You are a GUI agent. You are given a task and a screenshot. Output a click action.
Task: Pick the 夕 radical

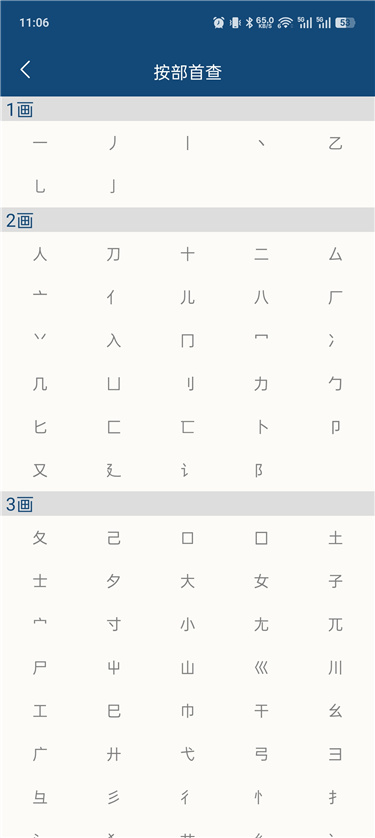pos(113,581)
